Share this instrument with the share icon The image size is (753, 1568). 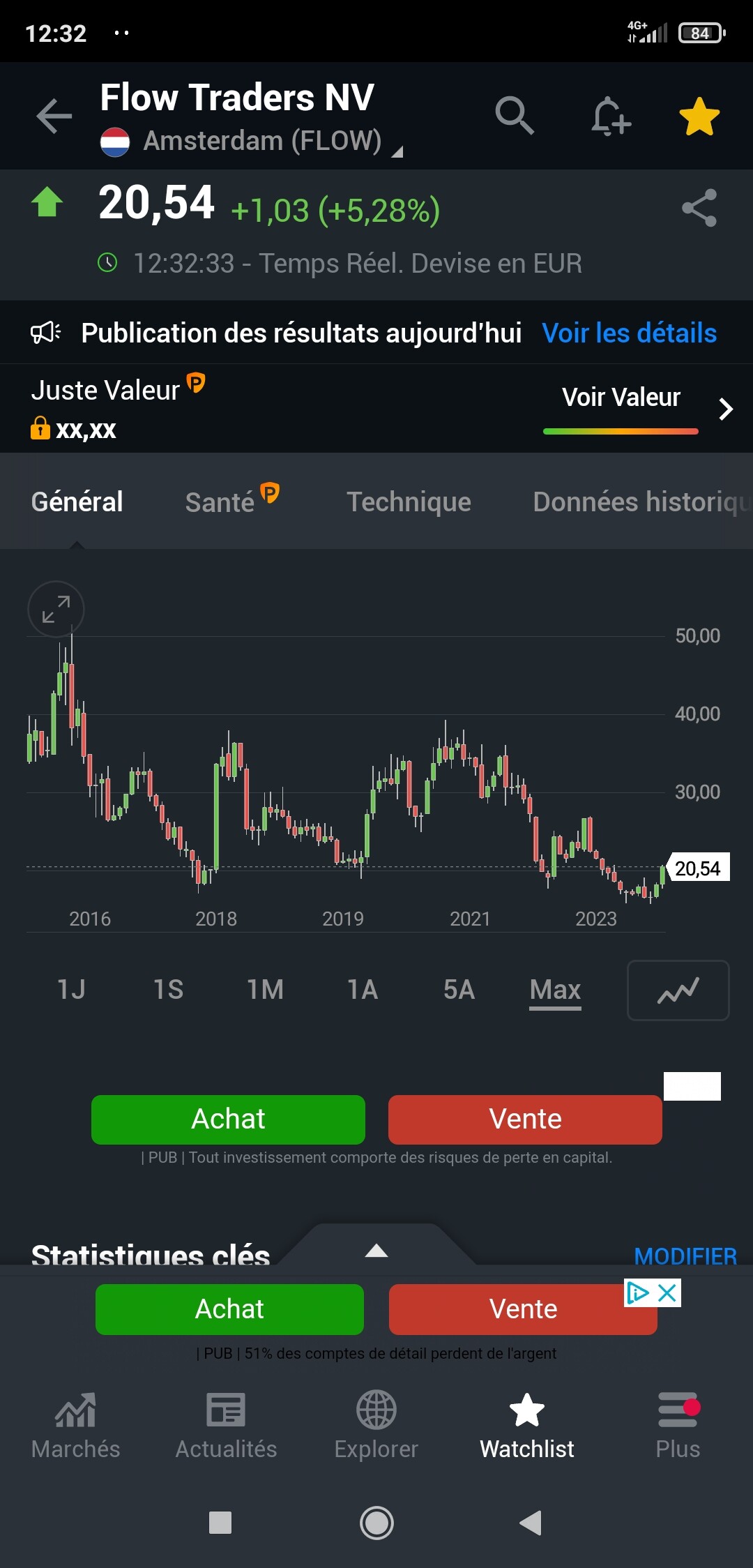pyautogui.click(x=699, y=208)
